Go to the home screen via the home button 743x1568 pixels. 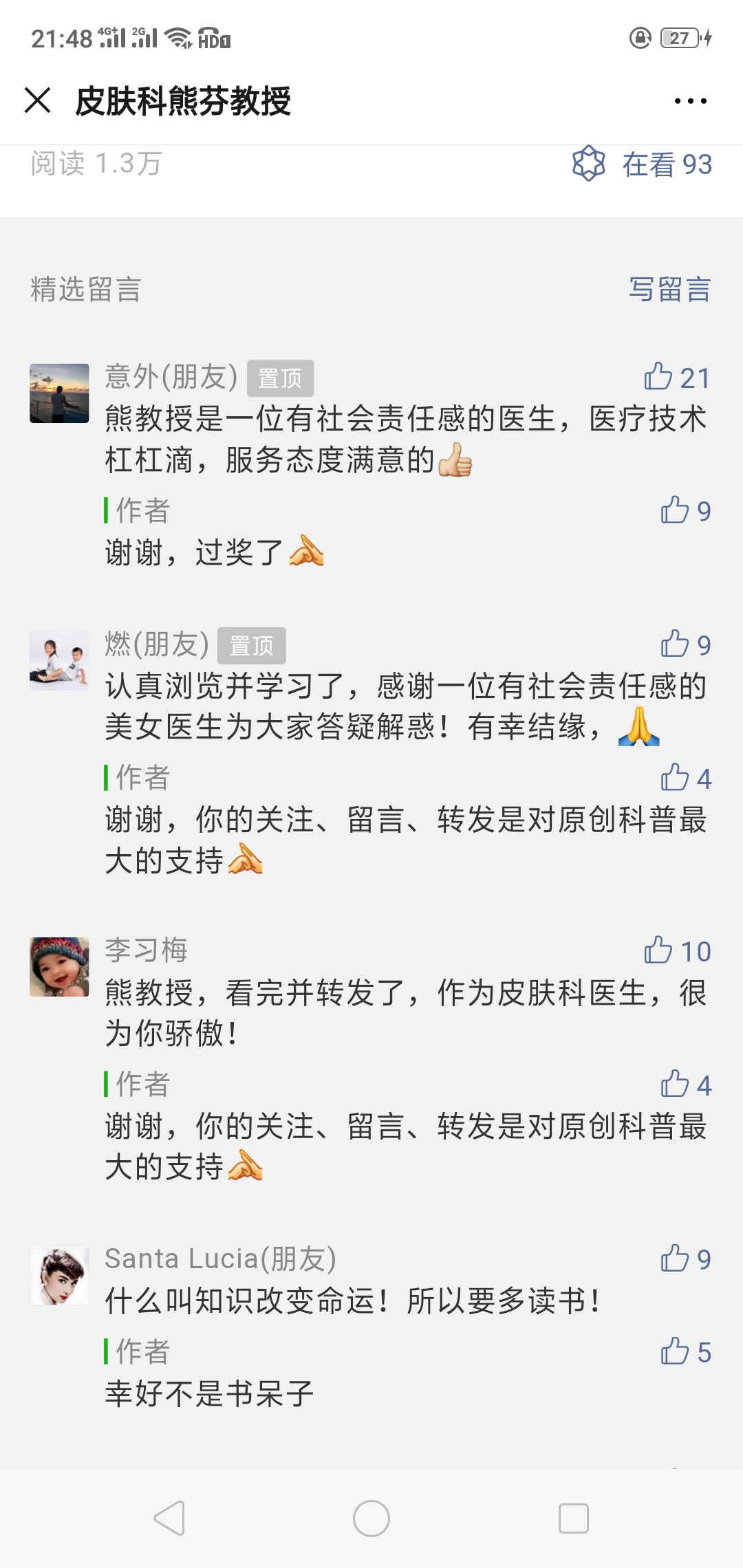pyautogui.click(x=371, y=1518)
